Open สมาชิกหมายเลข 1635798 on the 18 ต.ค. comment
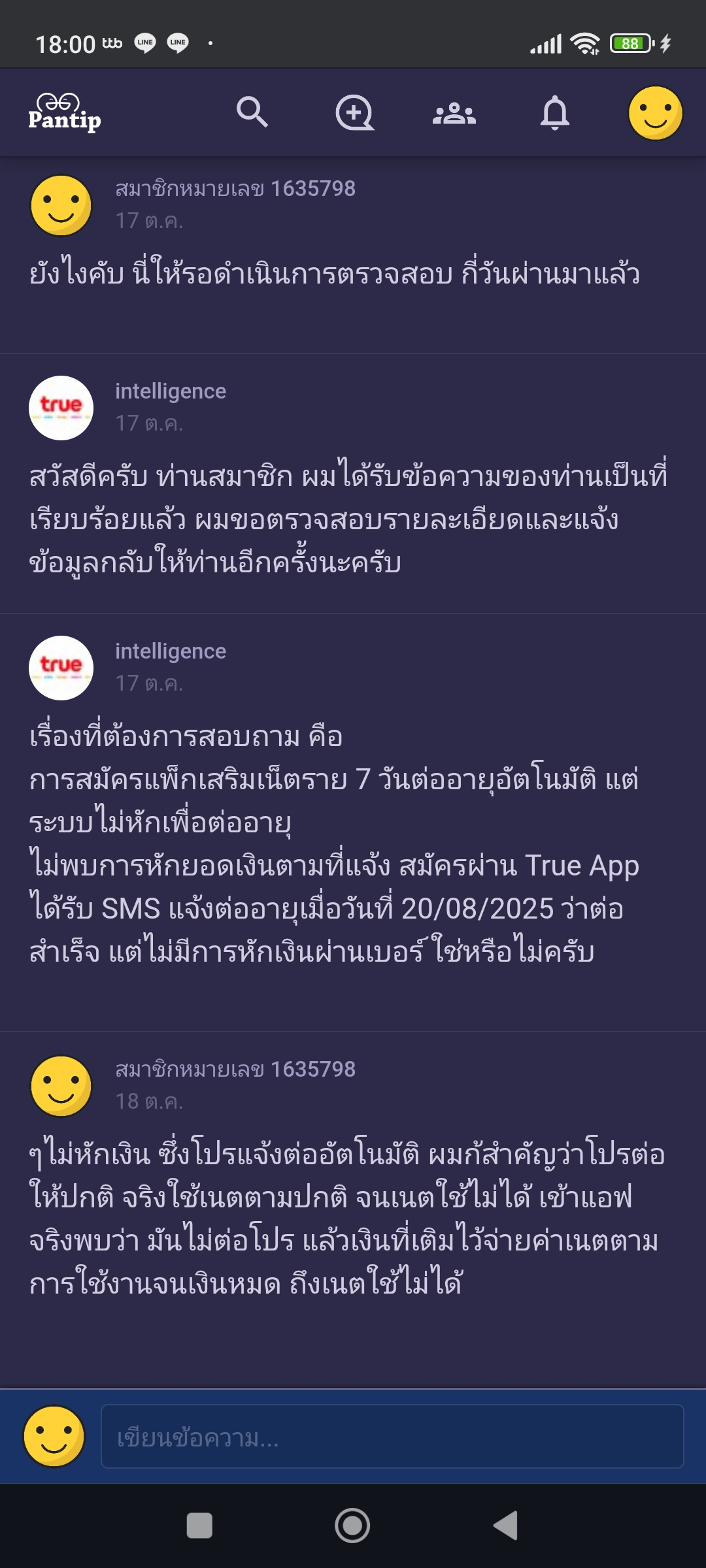Screen dimensions: 706x1568 235,1070
